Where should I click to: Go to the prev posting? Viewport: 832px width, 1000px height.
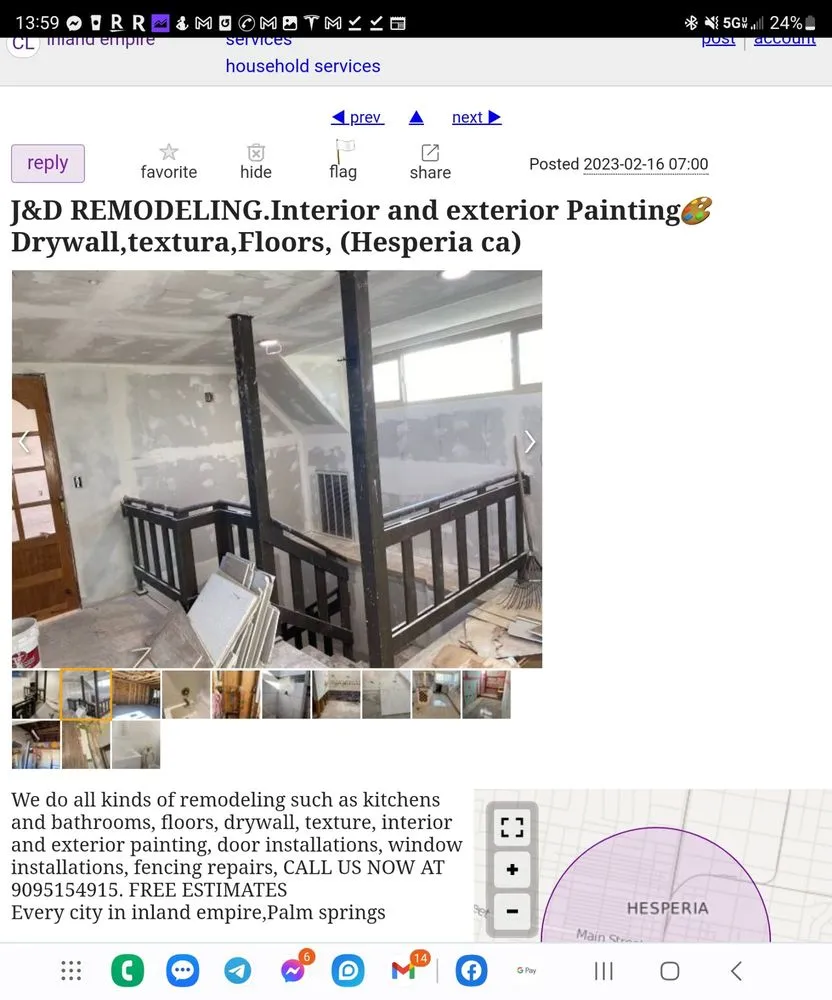357,117
